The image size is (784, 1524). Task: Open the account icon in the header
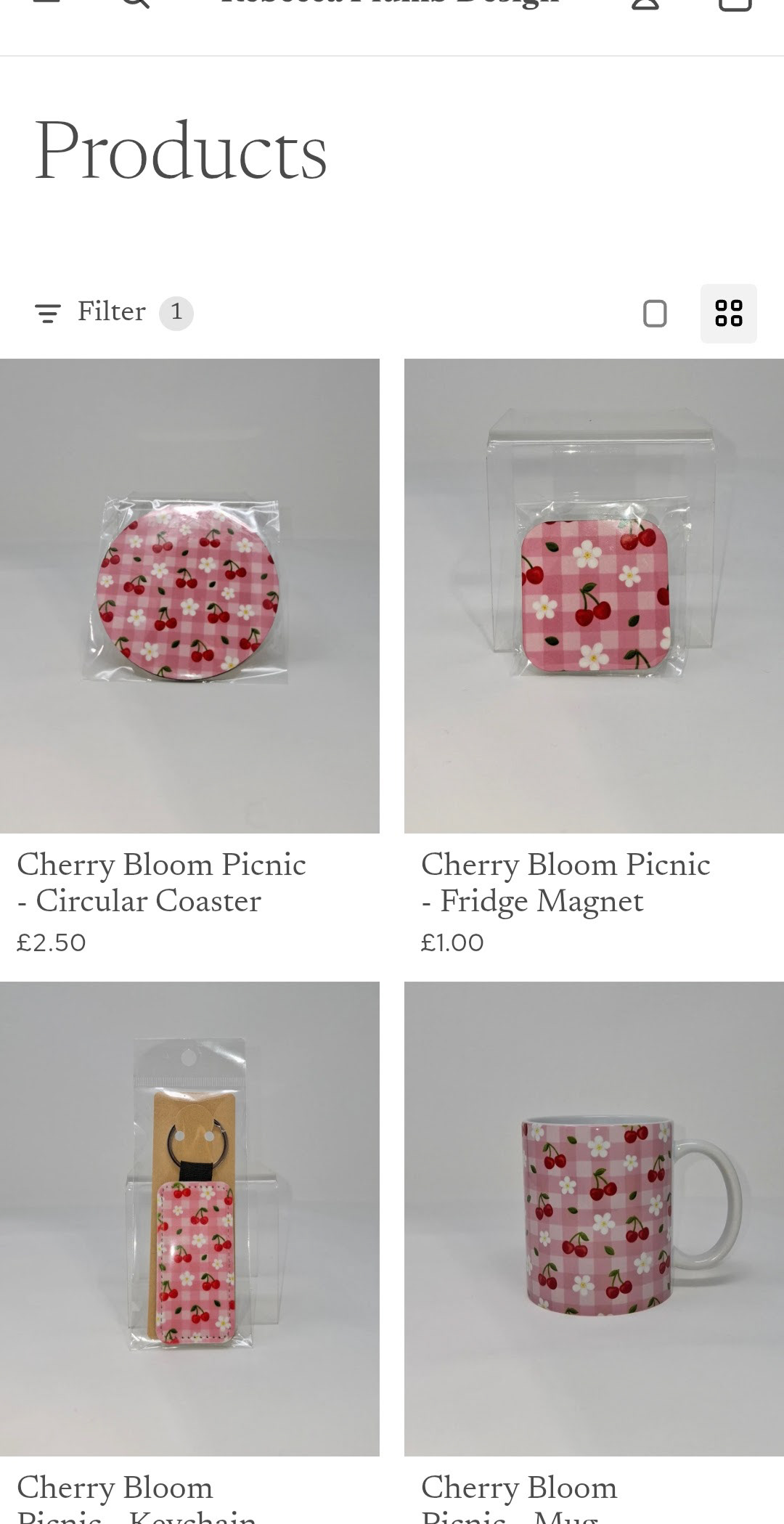click(x=645, y=4)
